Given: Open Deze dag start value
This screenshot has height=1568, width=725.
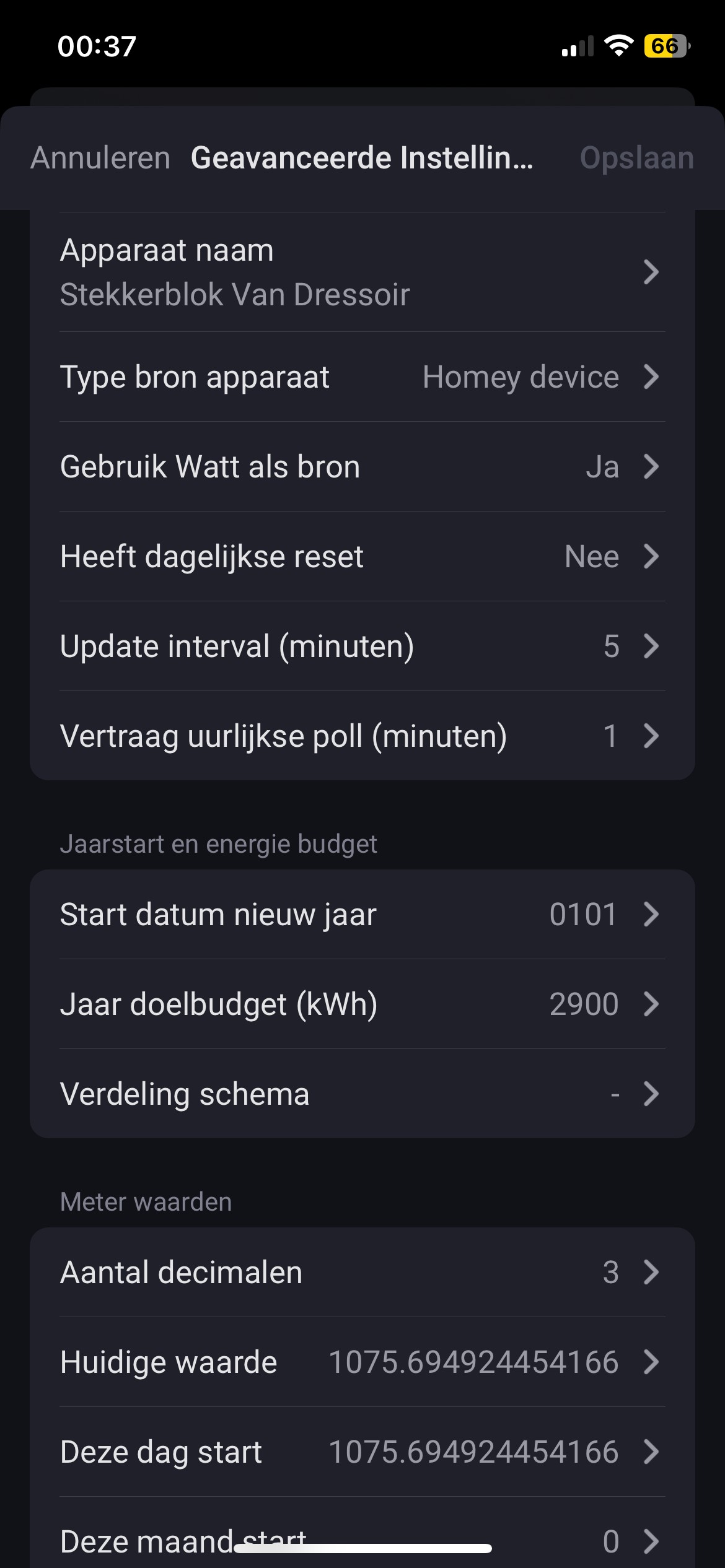Looking at the screenshot, I should tap(362, 1452).
